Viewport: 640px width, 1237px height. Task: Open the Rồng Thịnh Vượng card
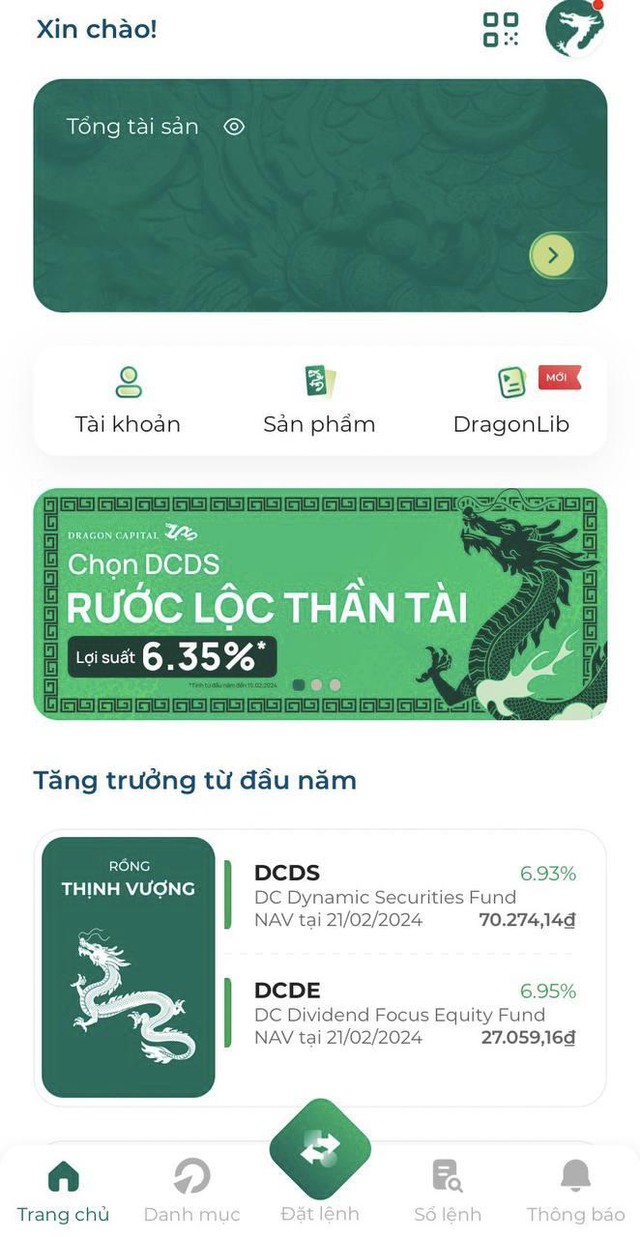coord(128,967)
